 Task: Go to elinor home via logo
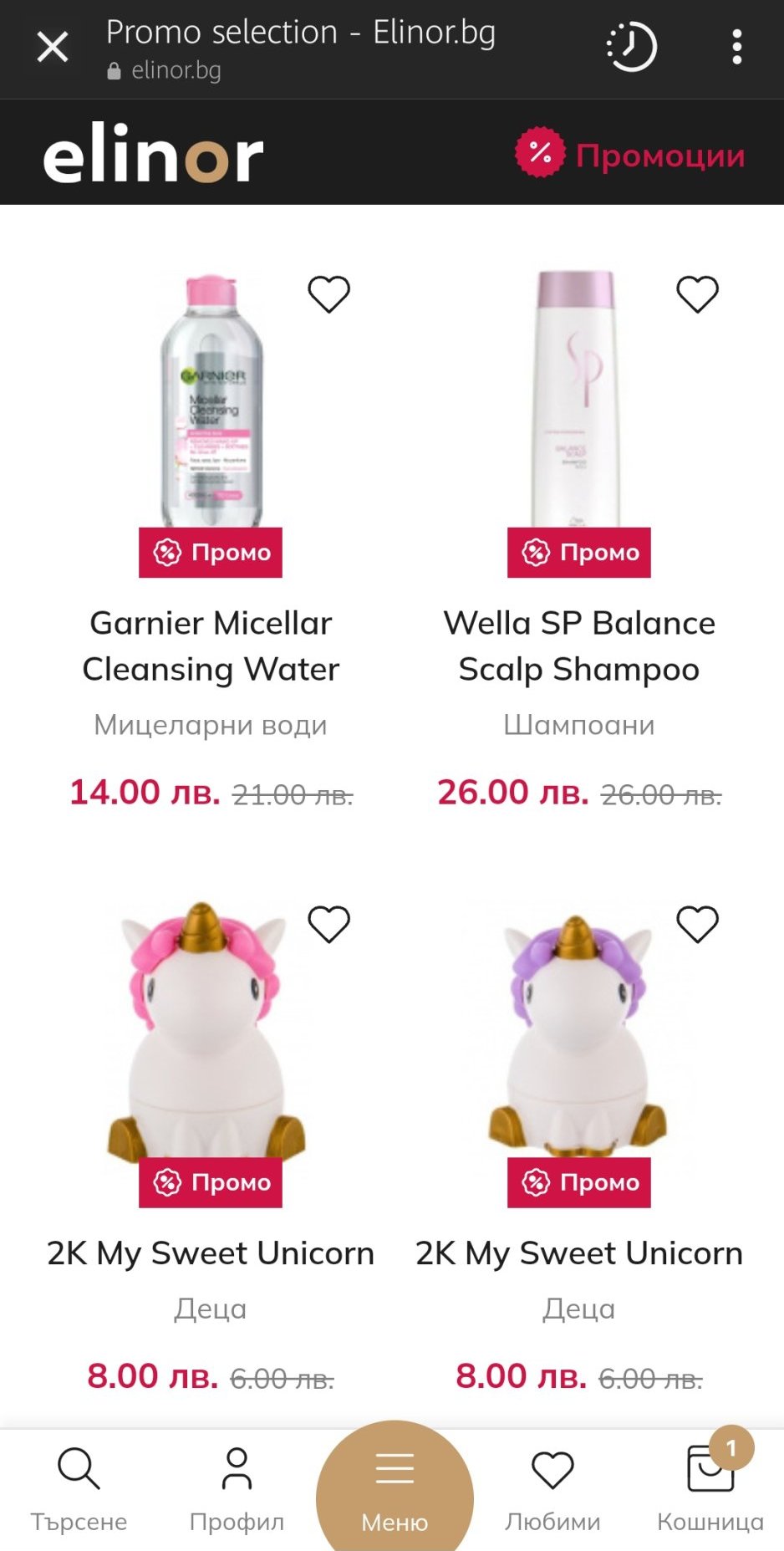point(153,153)
